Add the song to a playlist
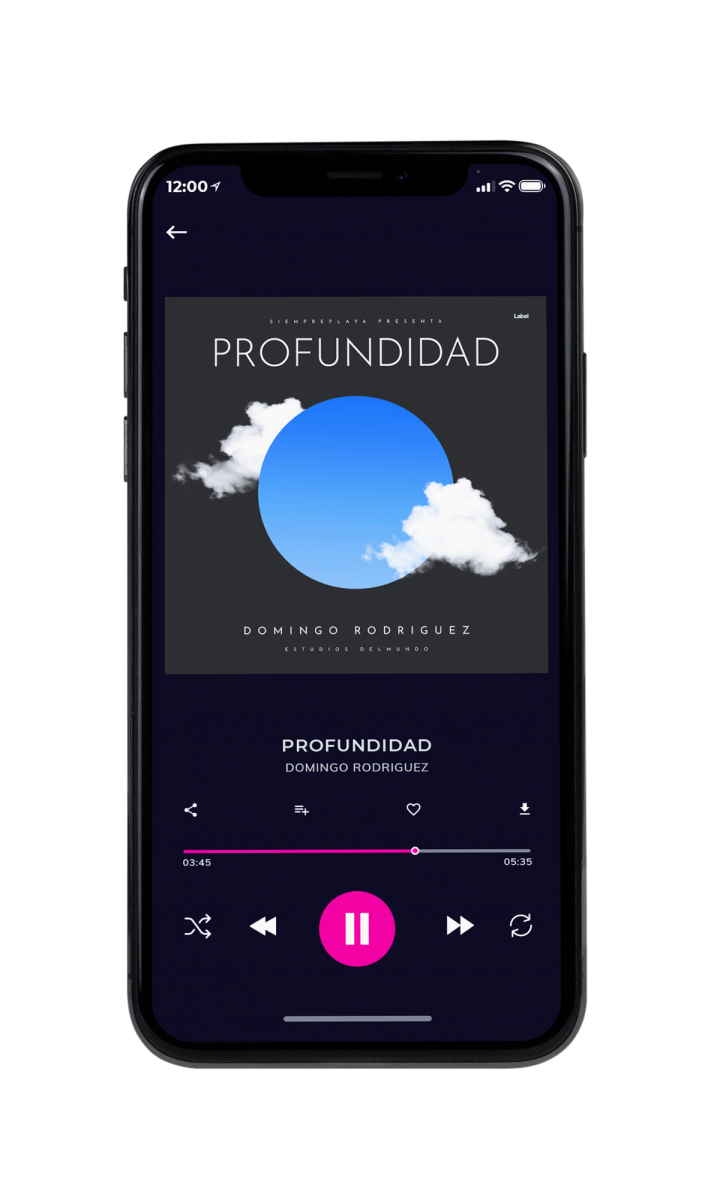The image size is (720, 1200). [301, 810]
